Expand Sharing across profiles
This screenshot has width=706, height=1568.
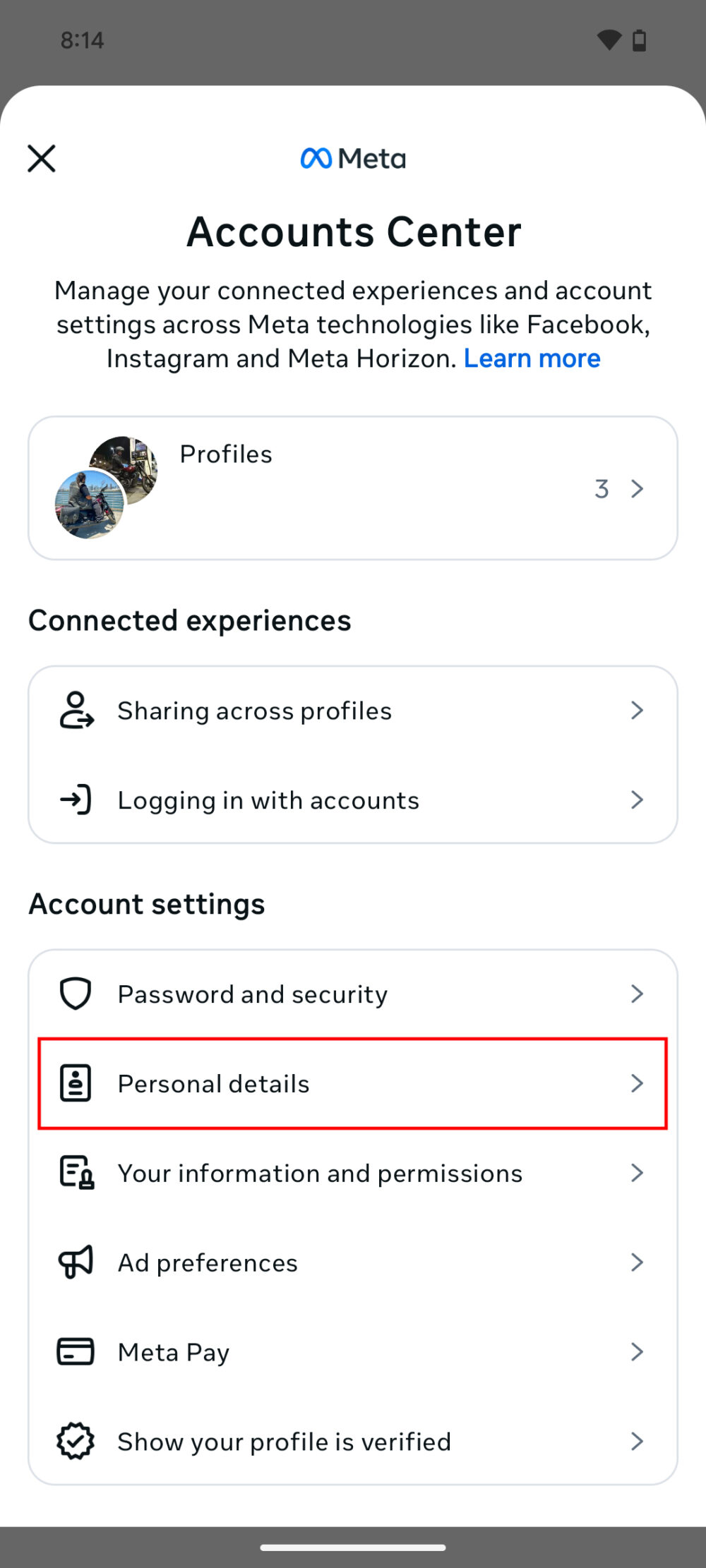coord(637,711)
